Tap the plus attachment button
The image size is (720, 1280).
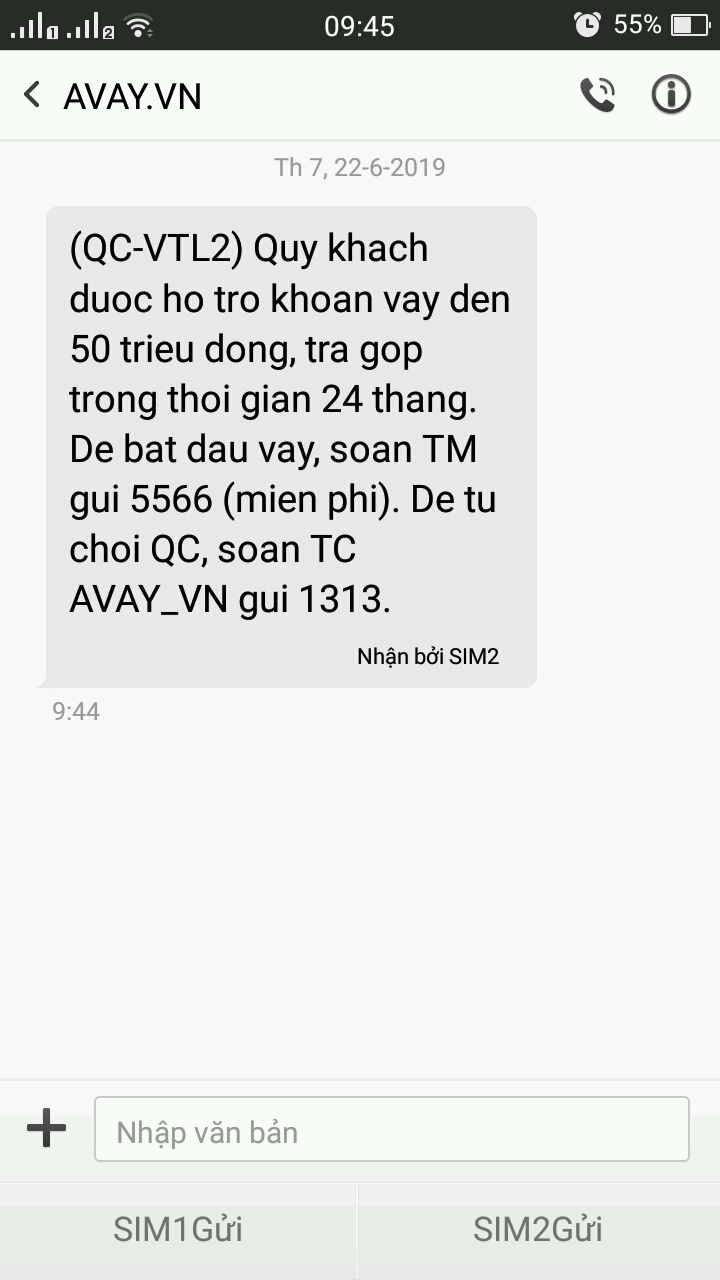pyautogui.click(x=46, y=1129)
